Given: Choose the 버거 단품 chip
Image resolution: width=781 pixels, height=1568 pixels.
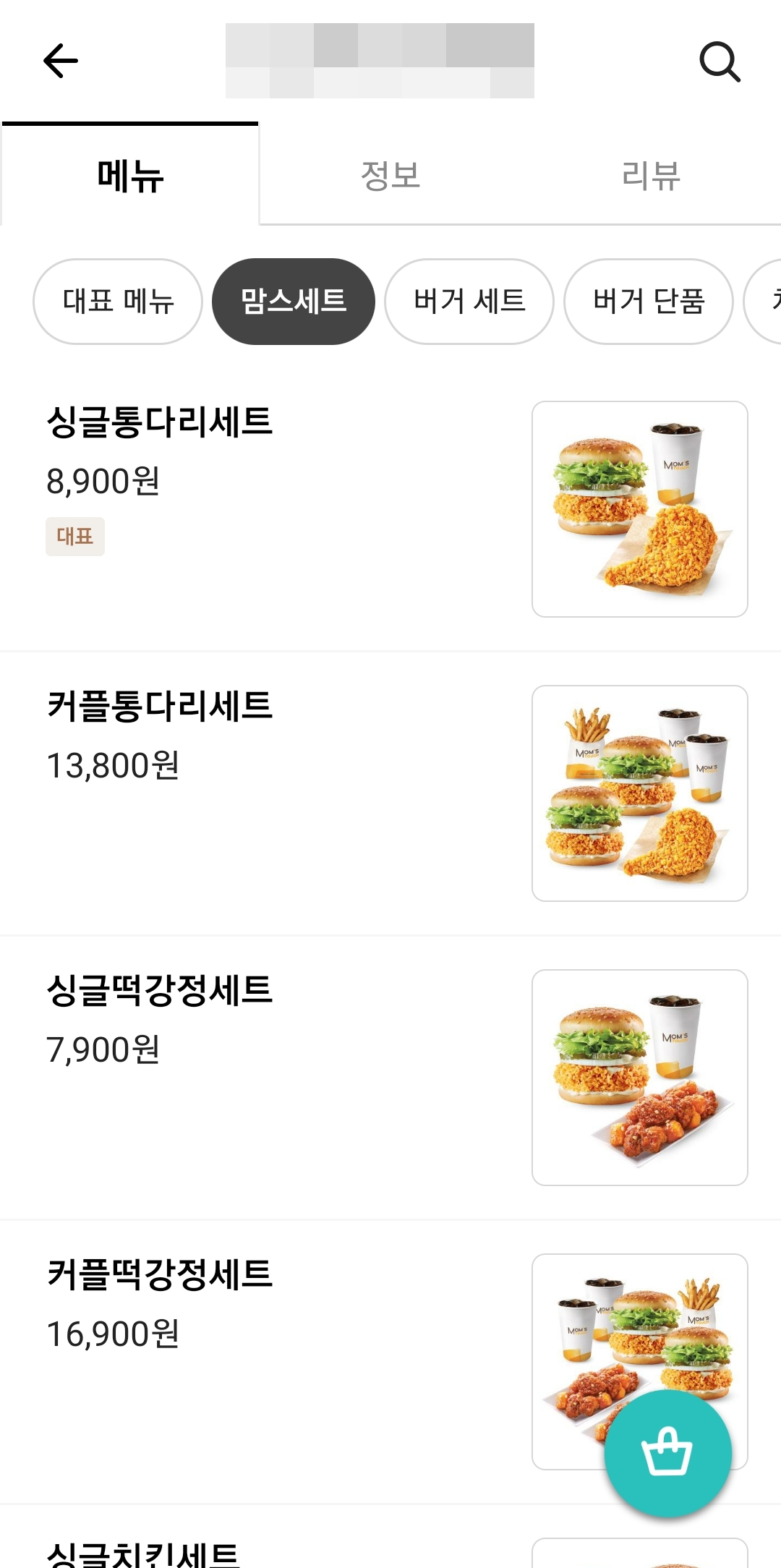Looking at the screenshot, I should click(649, 302).
